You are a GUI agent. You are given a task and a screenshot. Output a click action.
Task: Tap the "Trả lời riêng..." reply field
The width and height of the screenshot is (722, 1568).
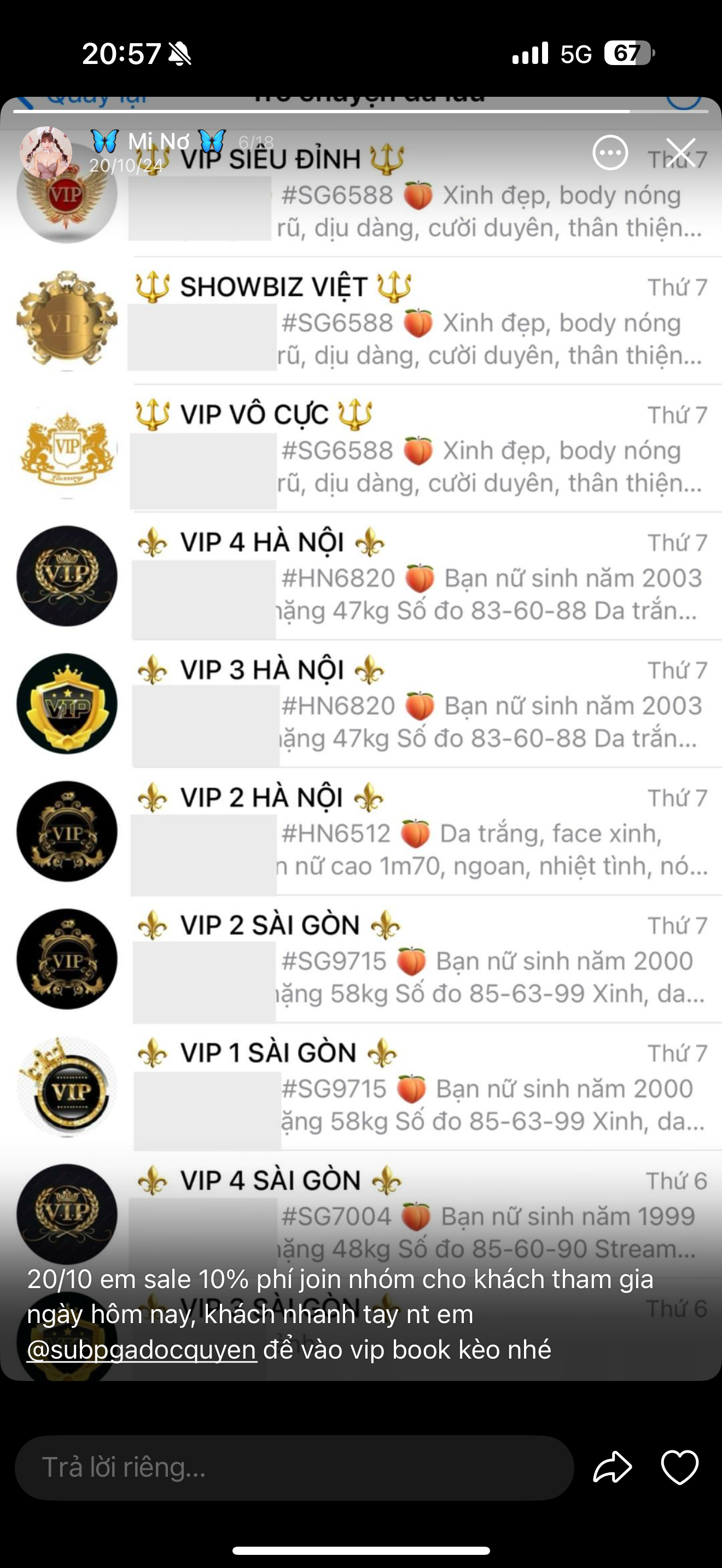294,1467
